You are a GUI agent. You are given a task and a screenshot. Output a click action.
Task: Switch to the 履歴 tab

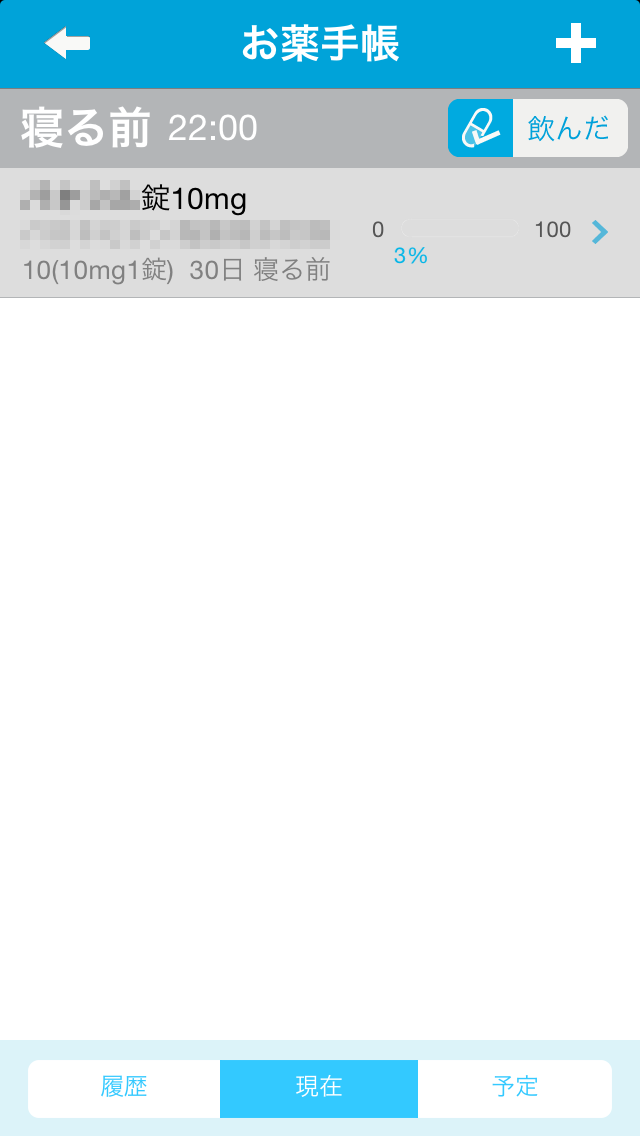point(124,1088)
